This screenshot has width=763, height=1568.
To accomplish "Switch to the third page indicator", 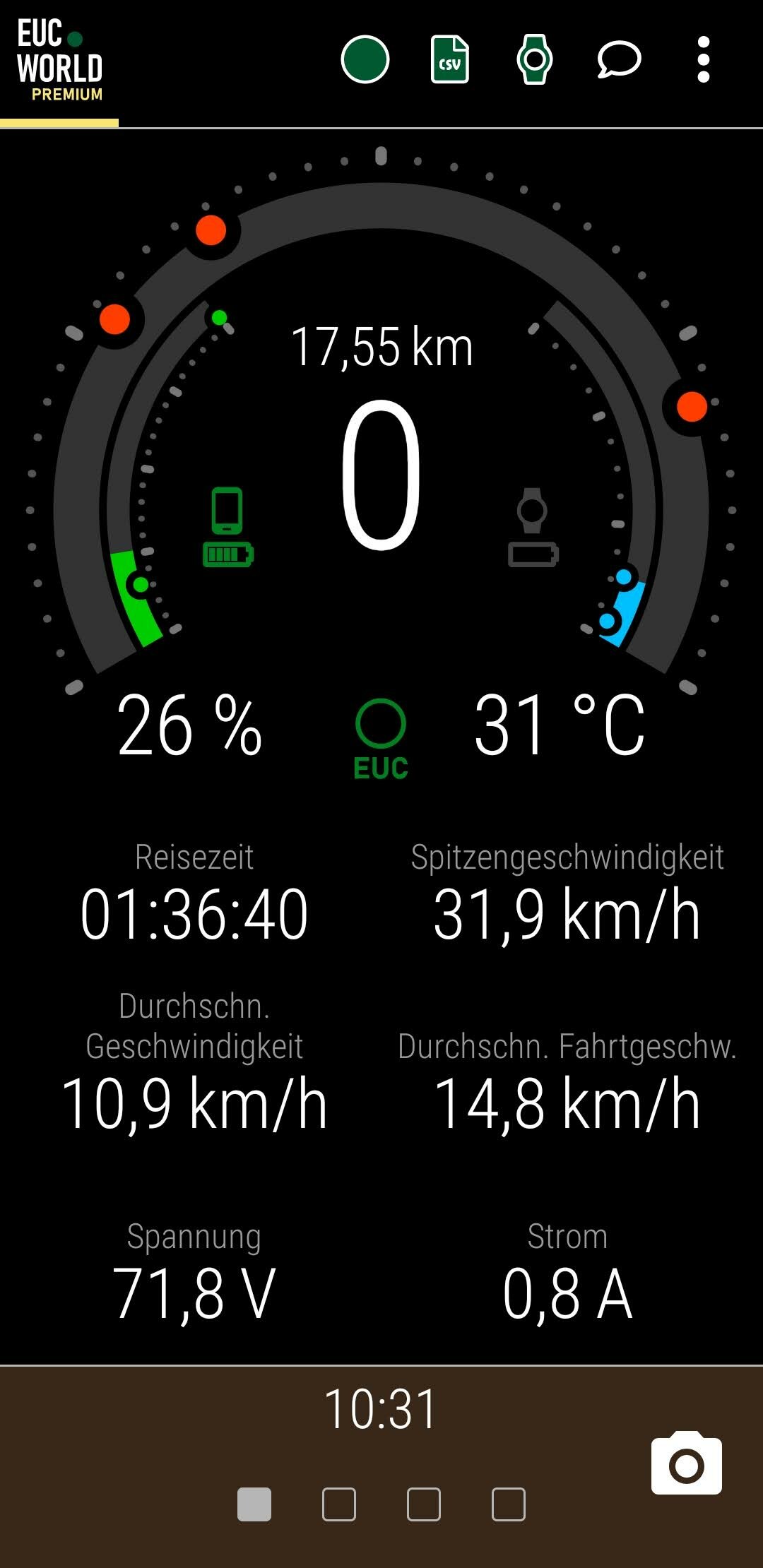I will [424, 1504].
